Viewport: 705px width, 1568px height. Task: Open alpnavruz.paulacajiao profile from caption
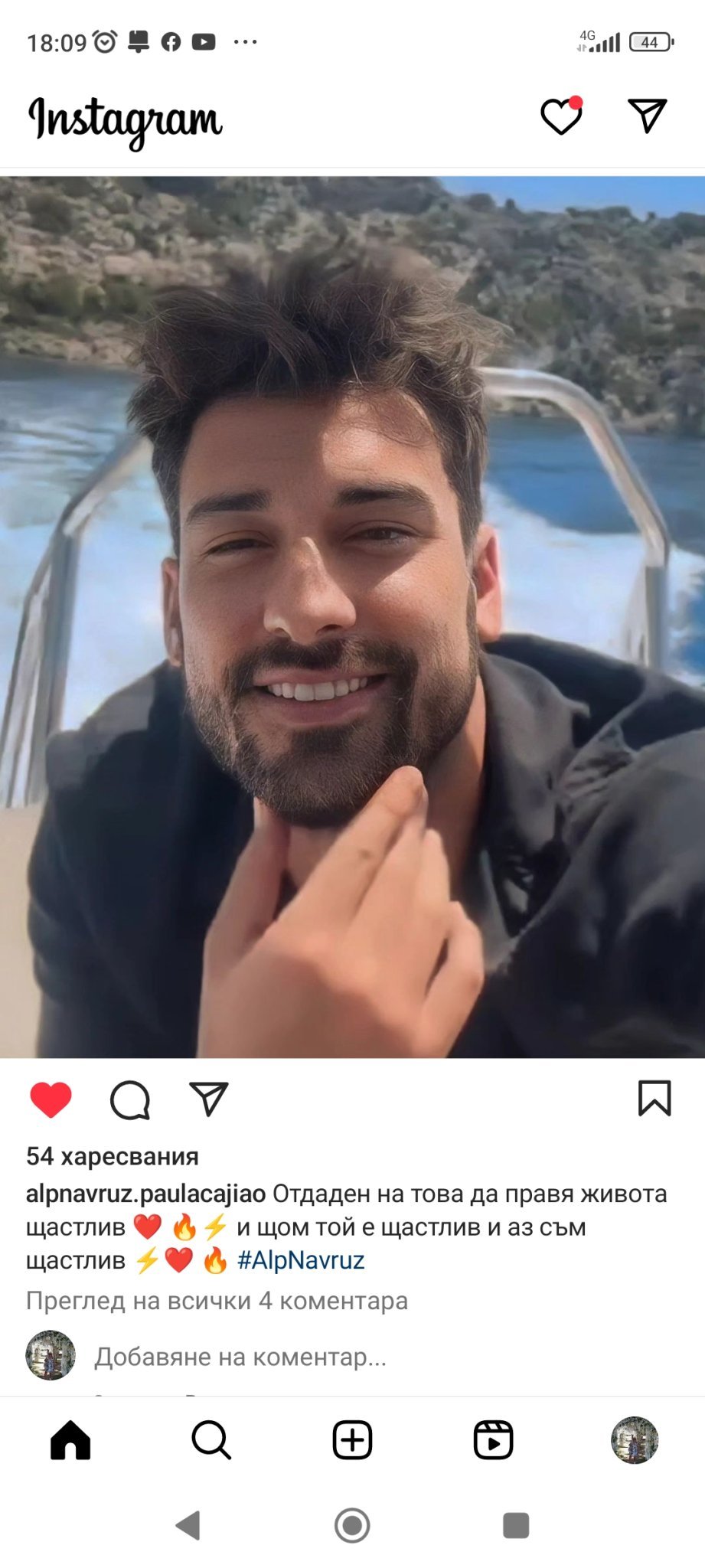tap(146, 1194)
